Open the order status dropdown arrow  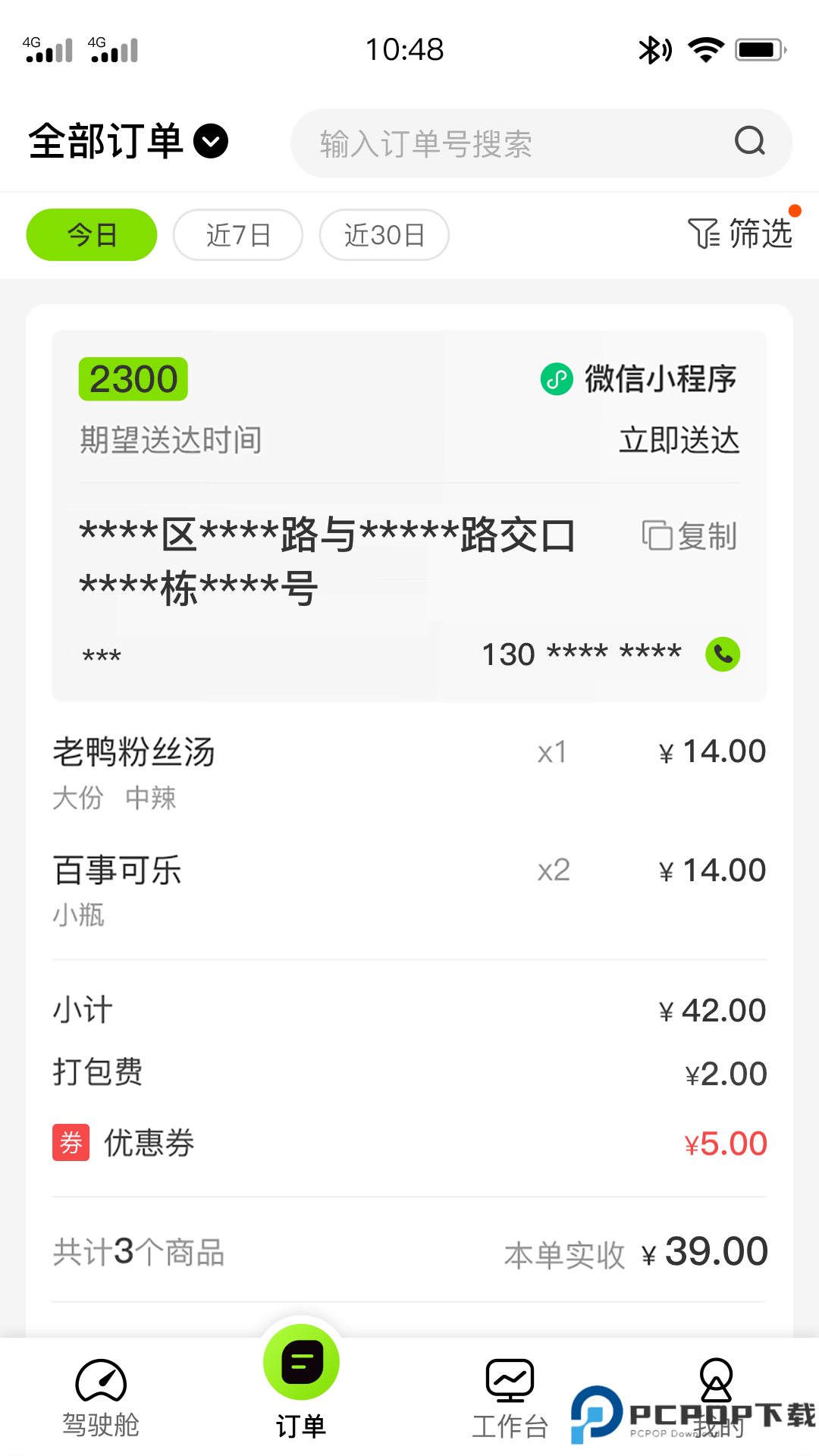pyautogui.click(x=211, y=141)
